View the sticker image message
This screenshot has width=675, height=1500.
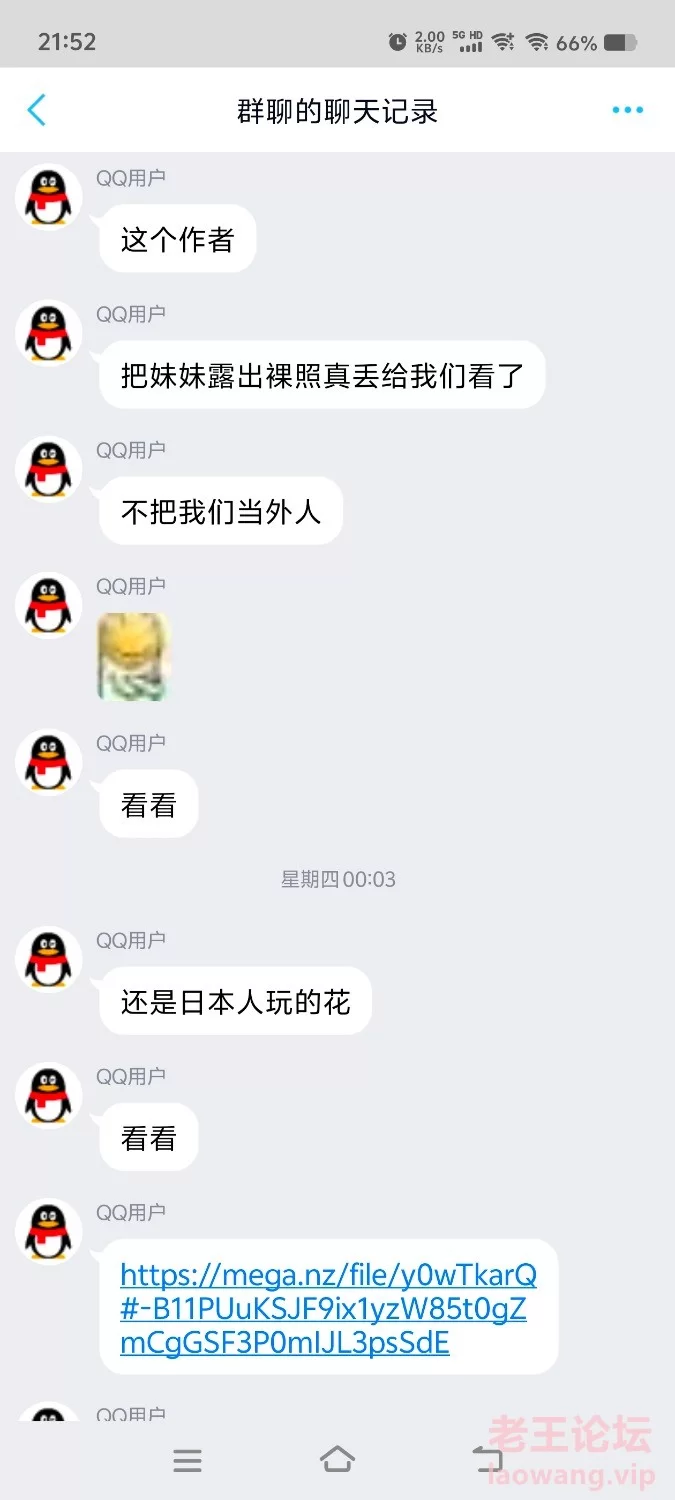click(x=133, y=656)
